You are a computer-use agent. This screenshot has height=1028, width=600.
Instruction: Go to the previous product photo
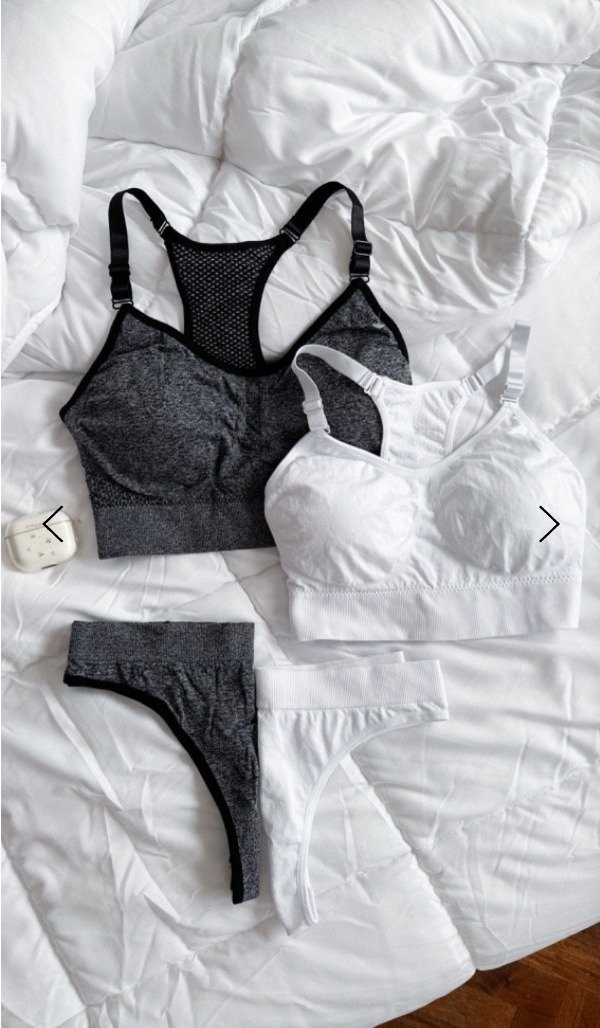point(52,523)
